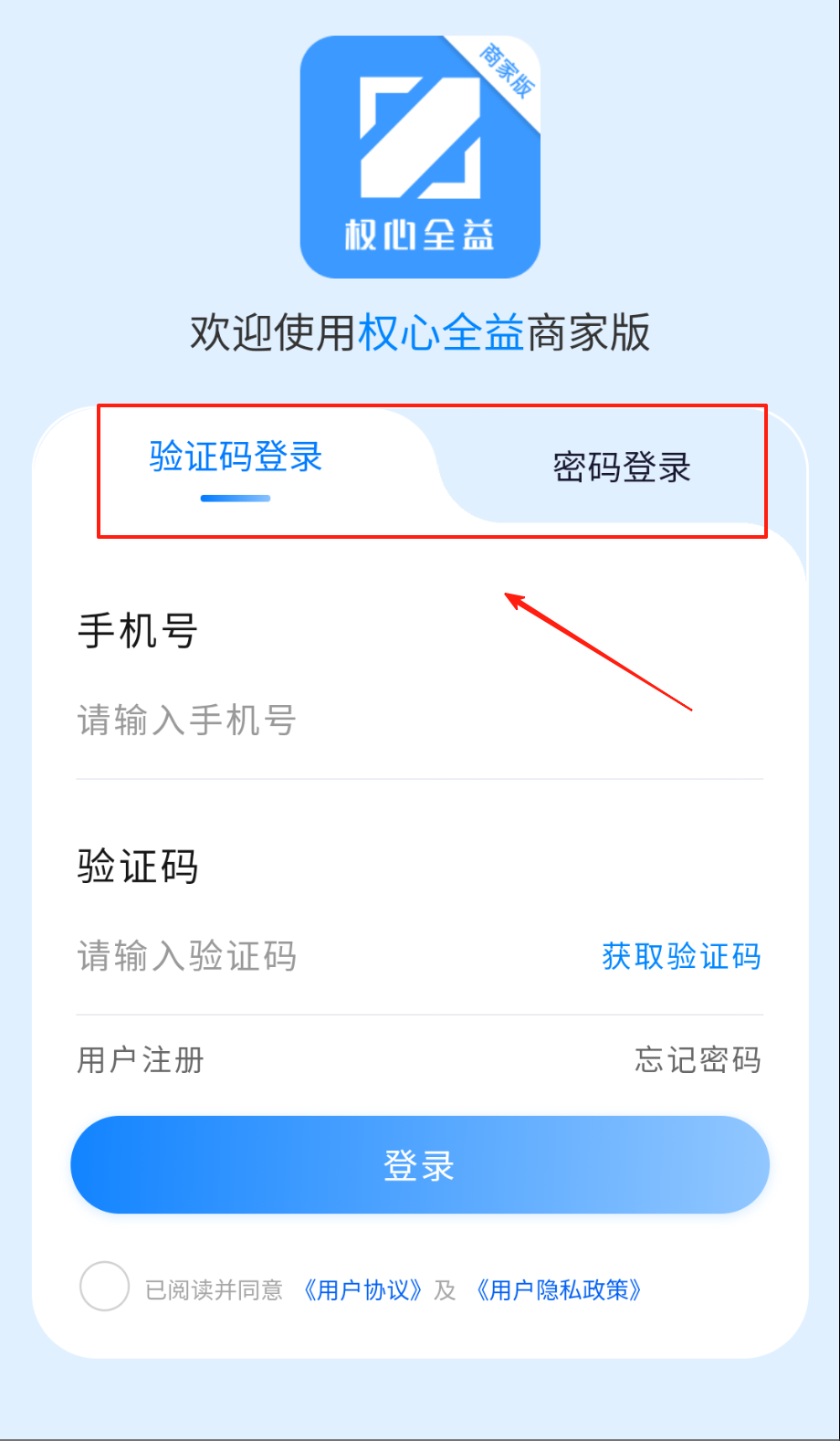Tap the blue 登录 button
840x1441 pixels.
coord(420,1165)
